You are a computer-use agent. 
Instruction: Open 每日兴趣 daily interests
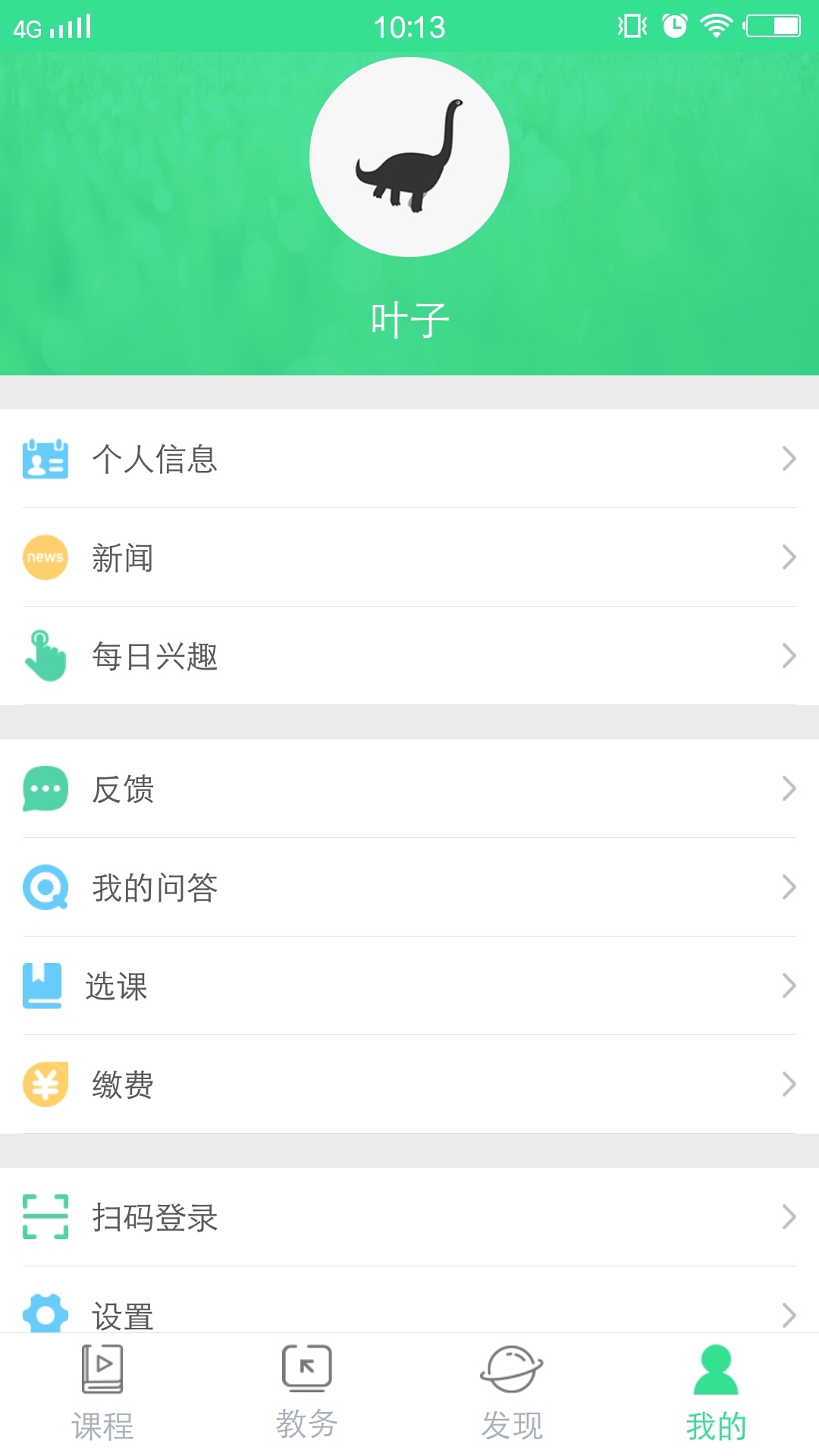409,656
